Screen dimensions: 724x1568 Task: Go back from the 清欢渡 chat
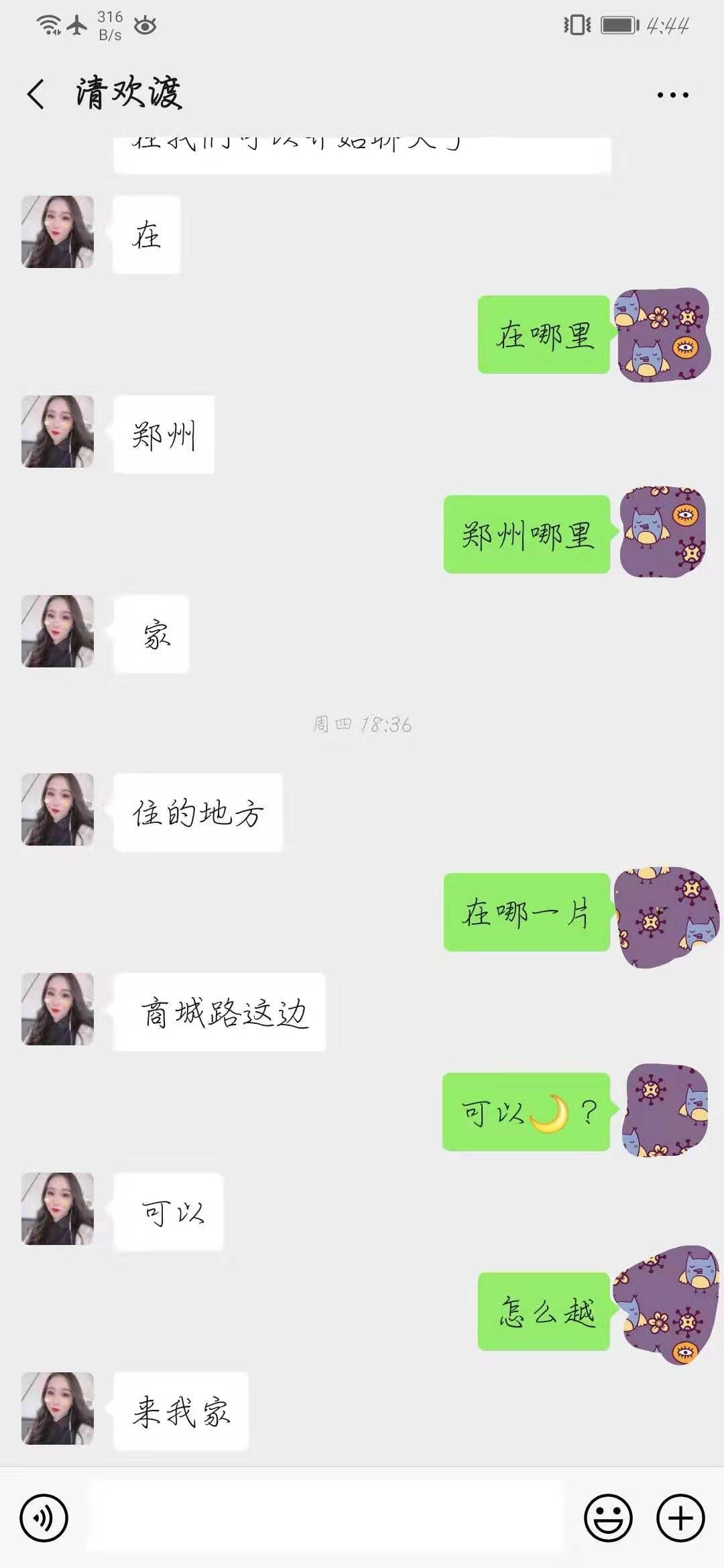point(36,94)
